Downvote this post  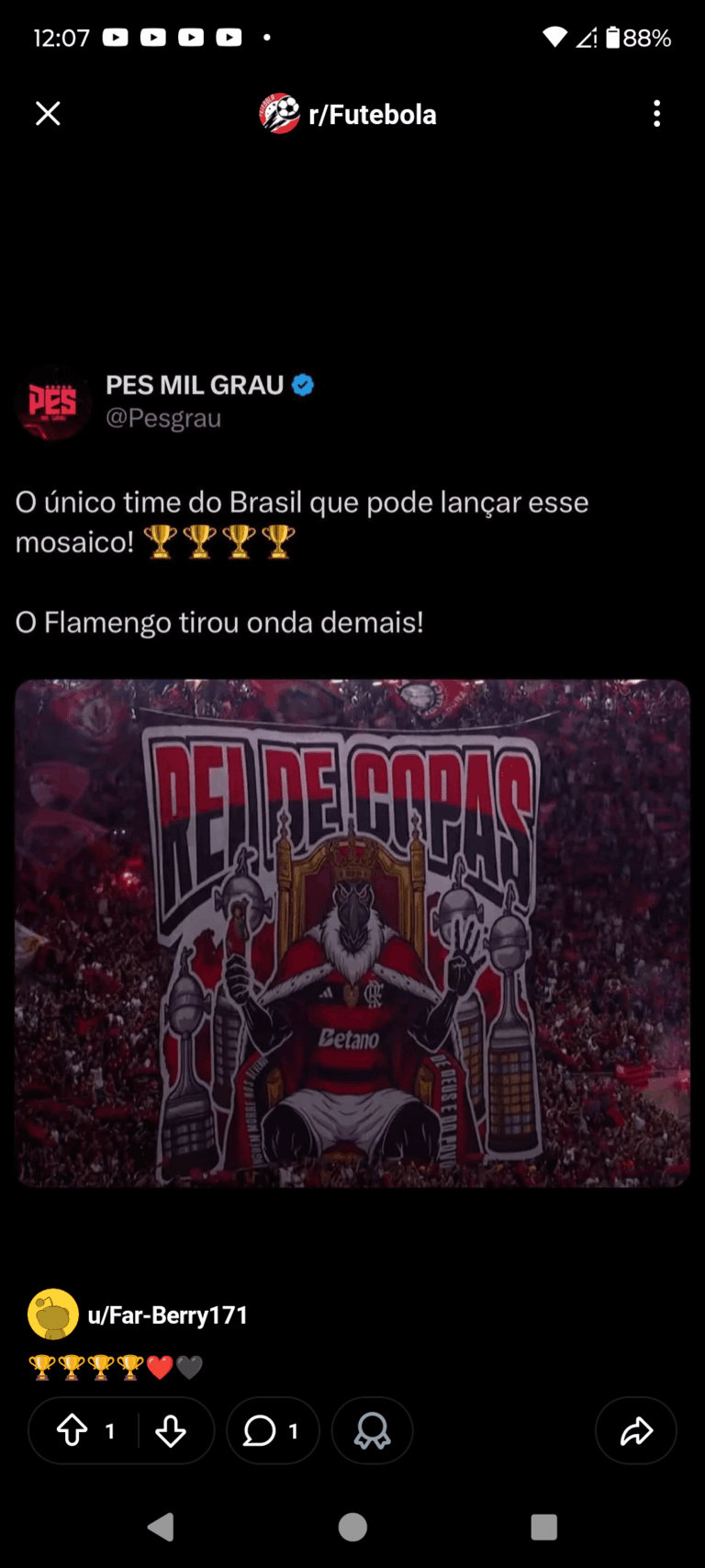point(171,1430)
